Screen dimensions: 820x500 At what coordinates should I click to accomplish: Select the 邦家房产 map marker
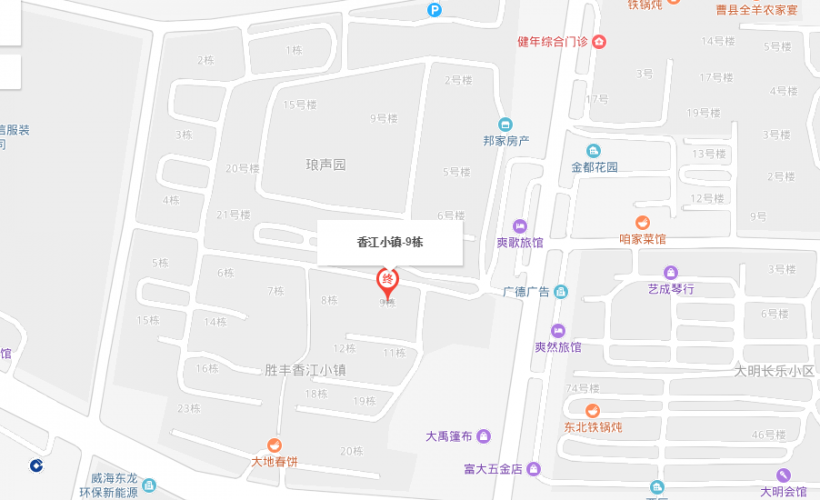(505, 124)
